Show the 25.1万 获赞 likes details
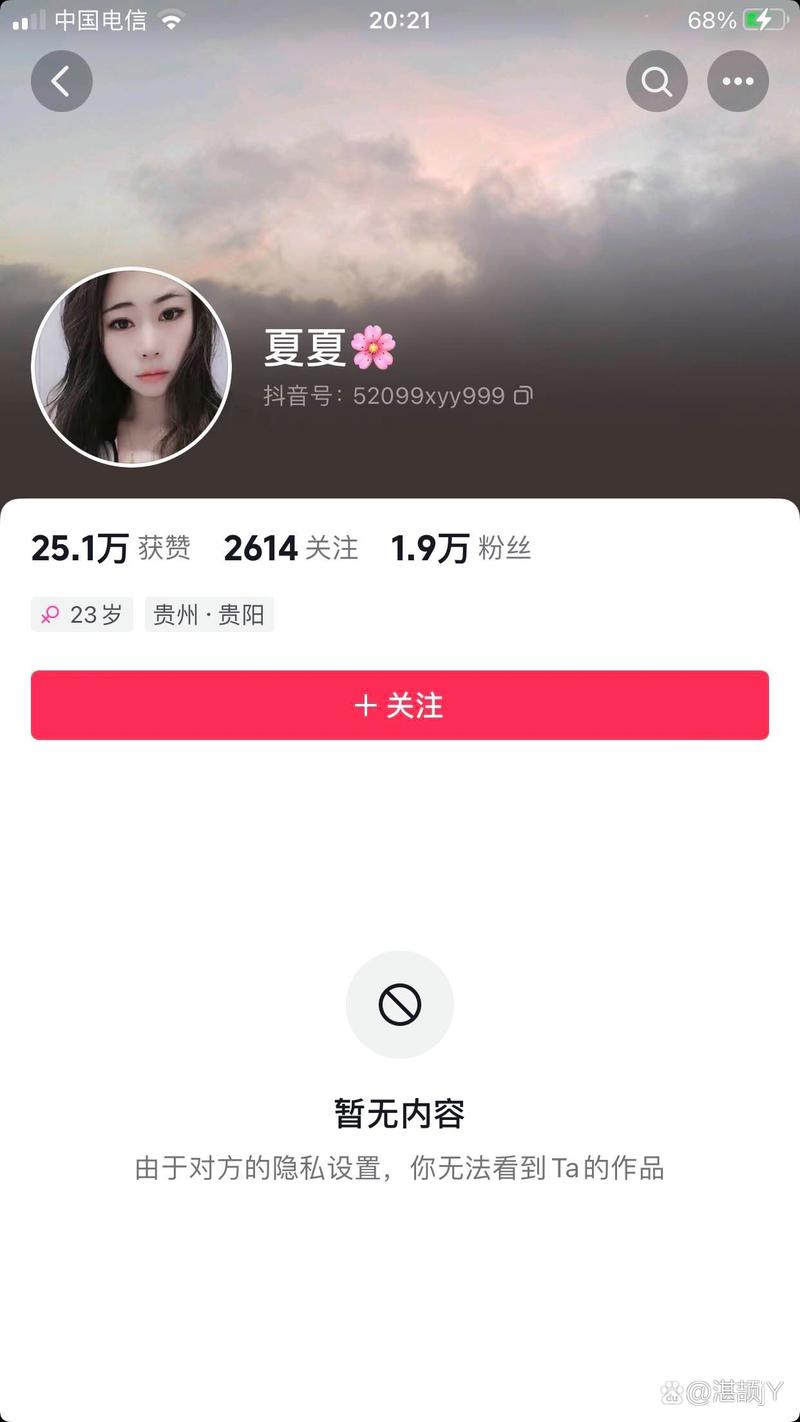Viewport: 800px width, 1422px height. pos(110,548)
